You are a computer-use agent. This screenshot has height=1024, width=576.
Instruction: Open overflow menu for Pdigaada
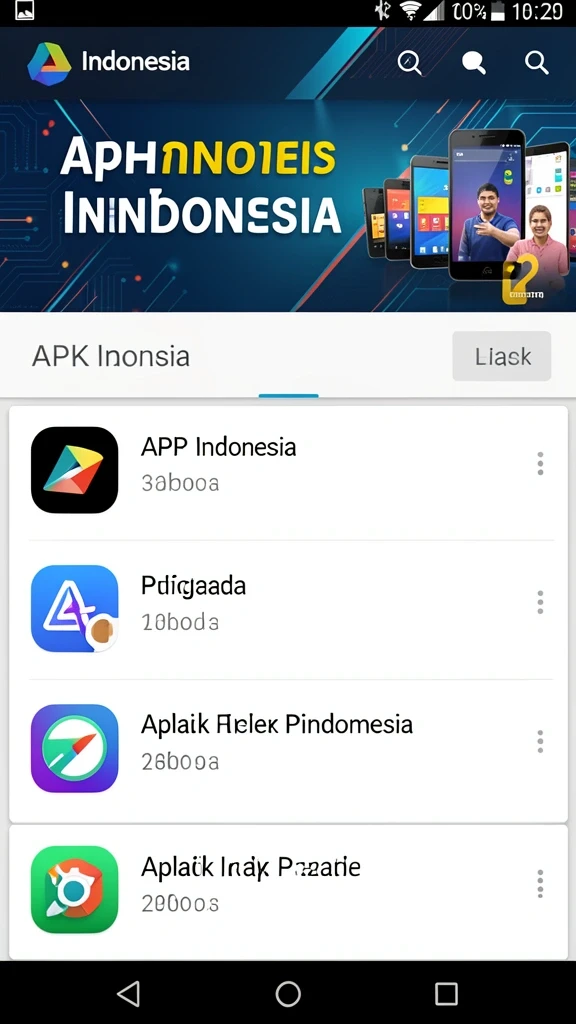click(x=540, y=602)
